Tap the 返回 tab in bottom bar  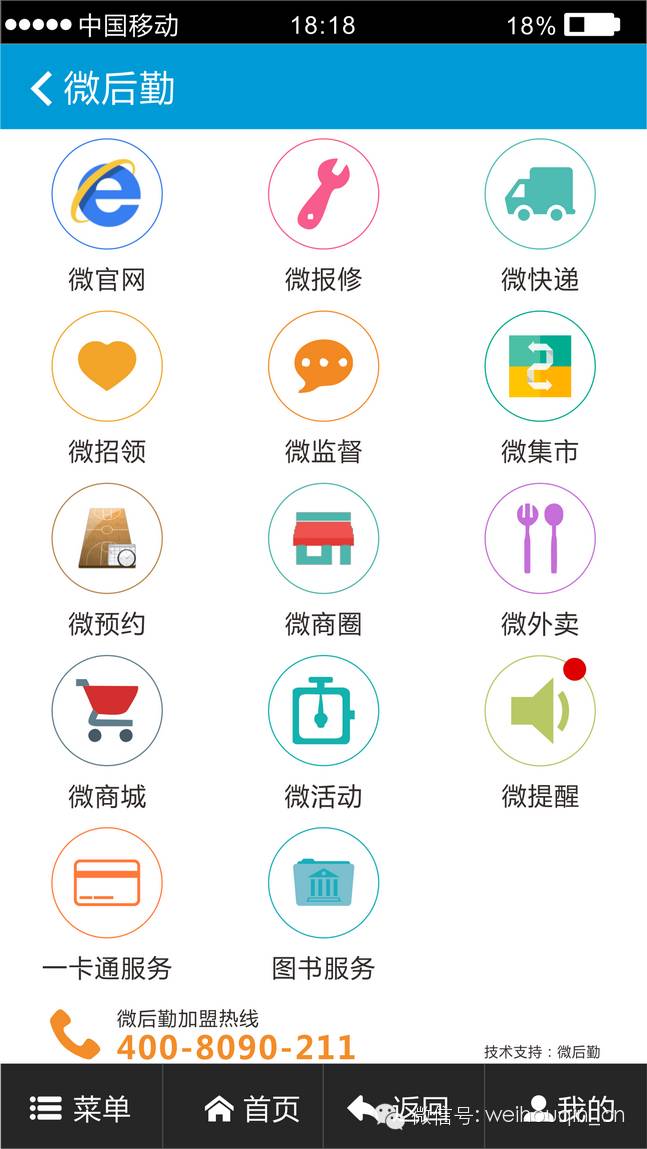click(403, 1107)
